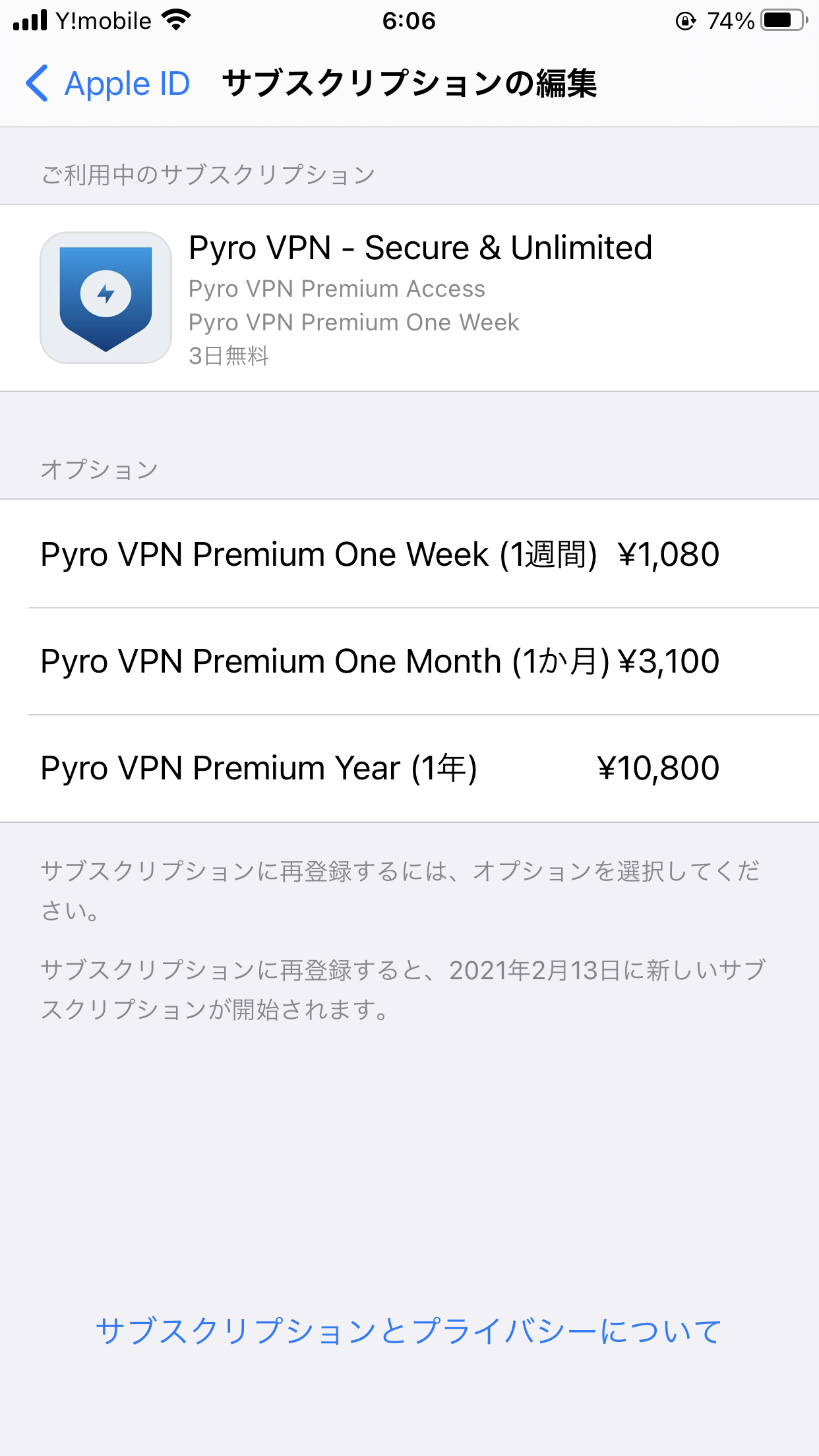Select Pyro VPN Premium One Week option
Viewport: 819px width, 1456px height.
(x=380, y=554)
